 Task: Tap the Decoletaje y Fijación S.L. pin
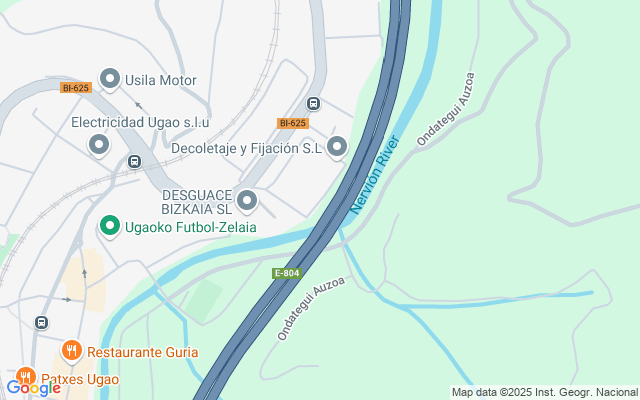click(x=337, y=147)
